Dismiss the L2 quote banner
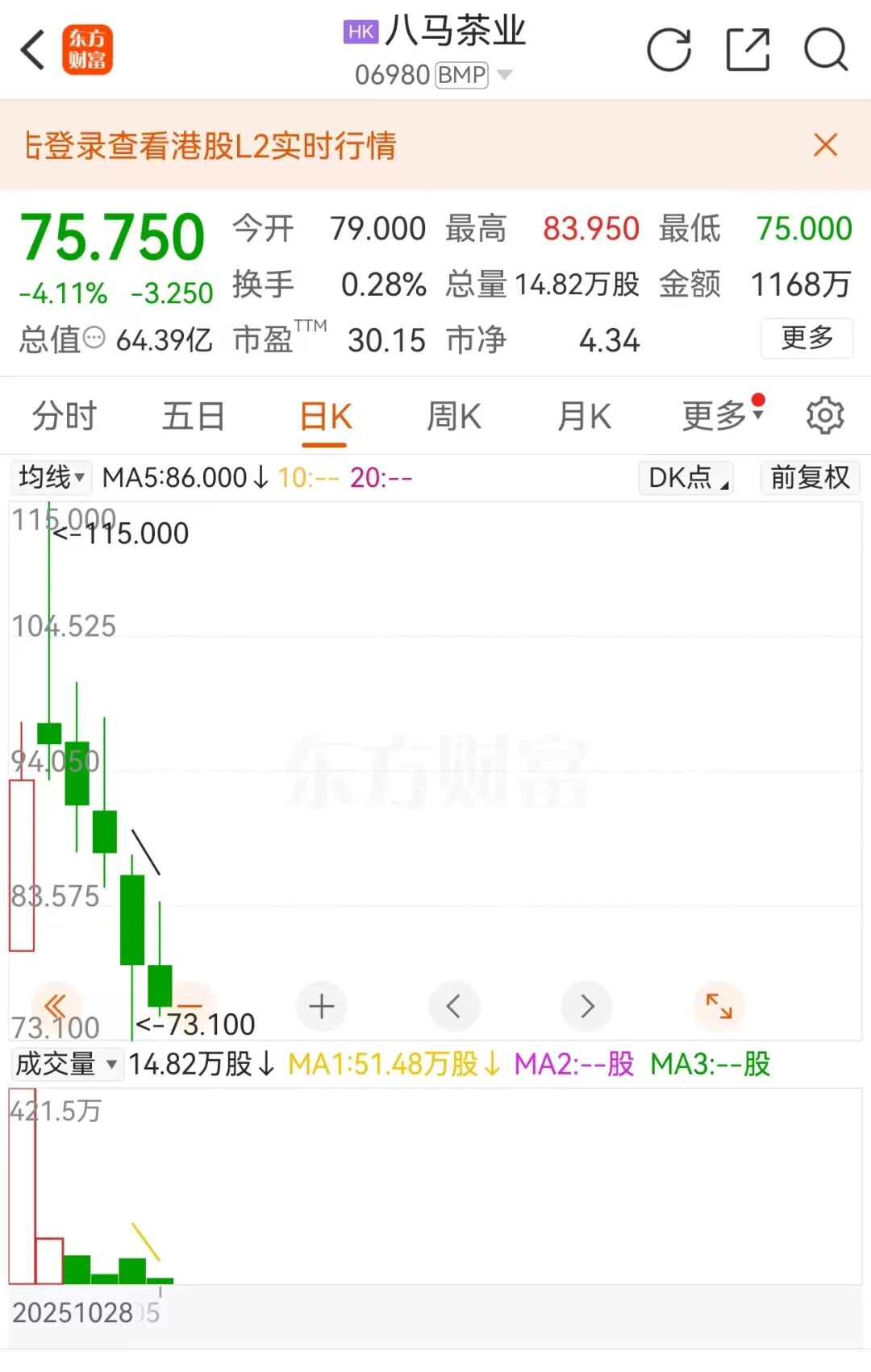Screen dimensions: 871x1372 coord(825,145)
